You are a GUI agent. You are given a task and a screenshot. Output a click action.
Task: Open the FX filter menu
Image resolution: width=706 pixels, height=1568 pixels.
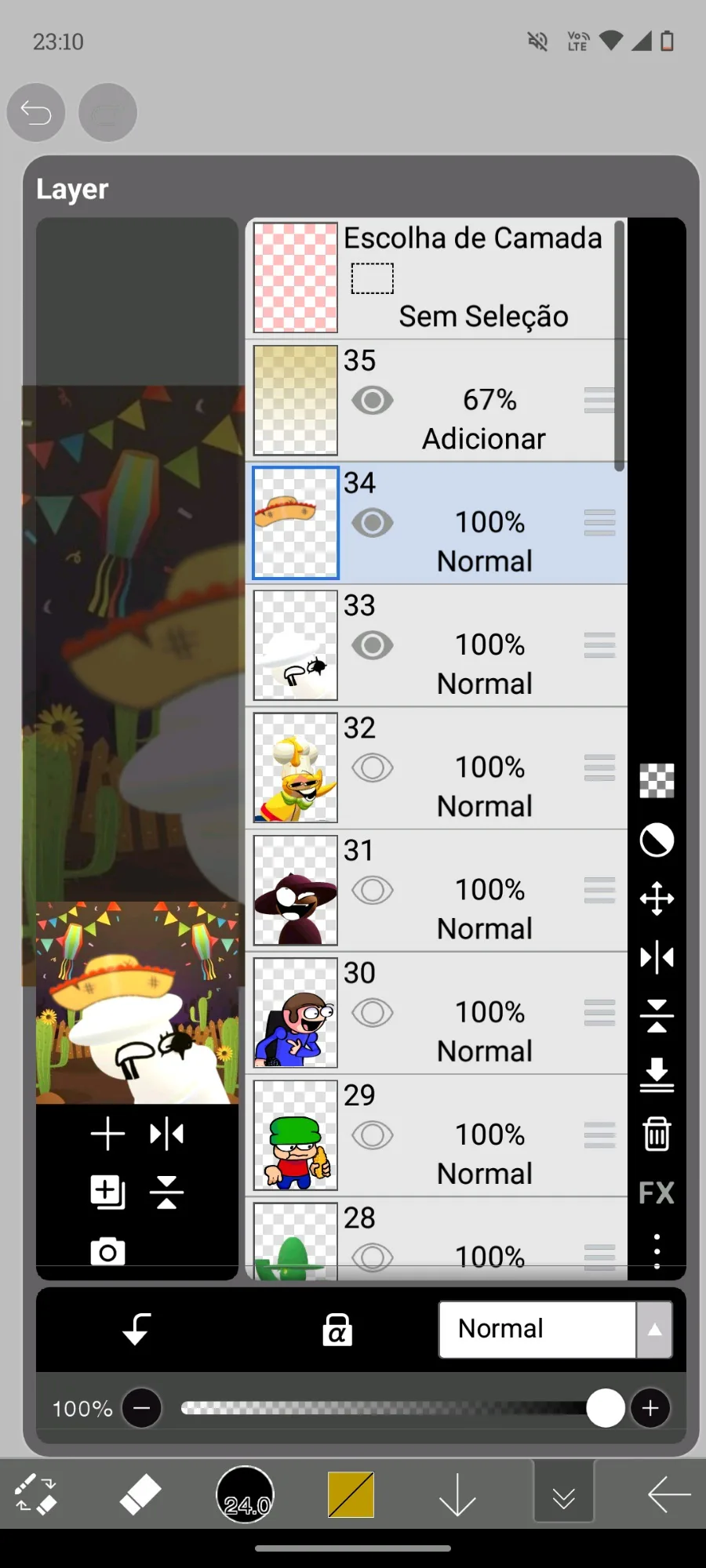coord(657,1192)
